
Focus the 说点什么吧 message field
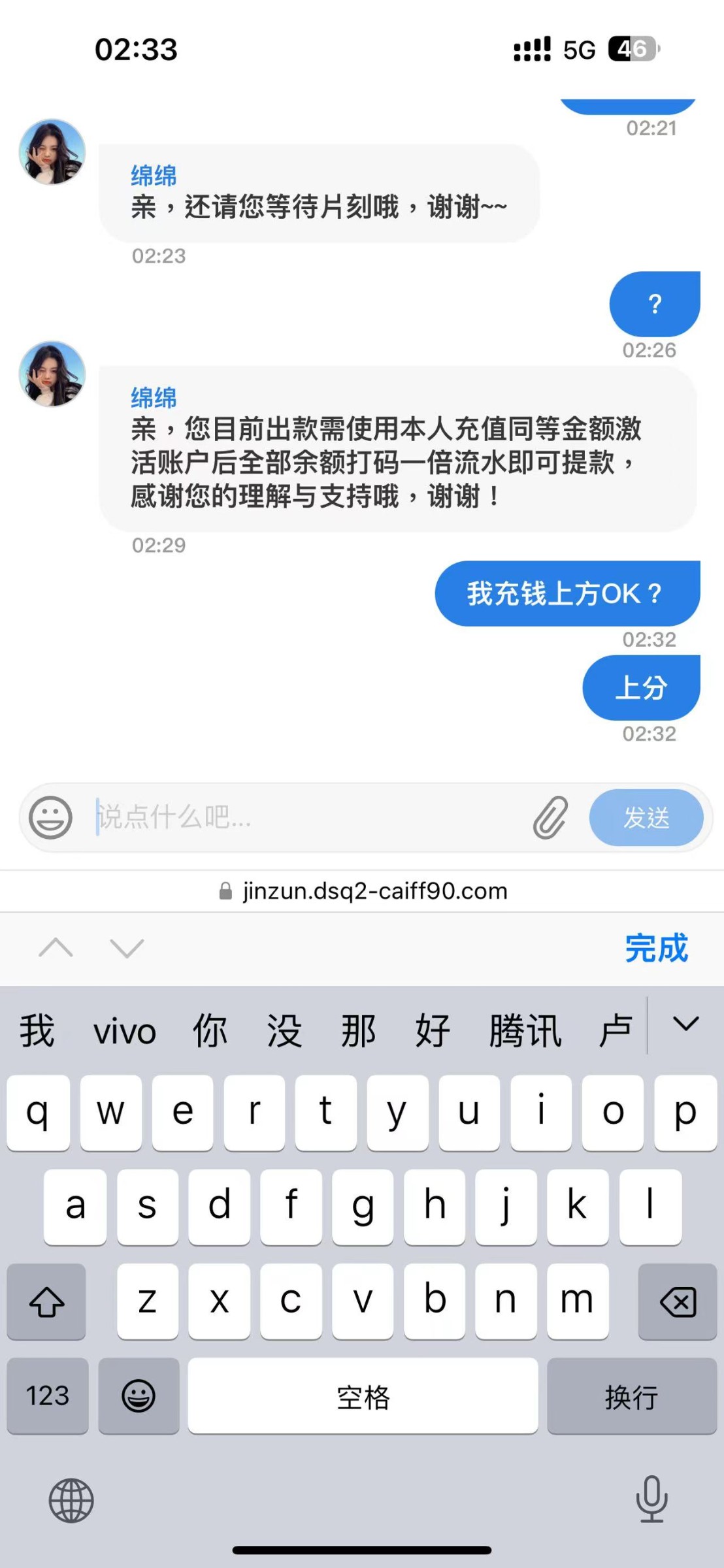[307, 817]
